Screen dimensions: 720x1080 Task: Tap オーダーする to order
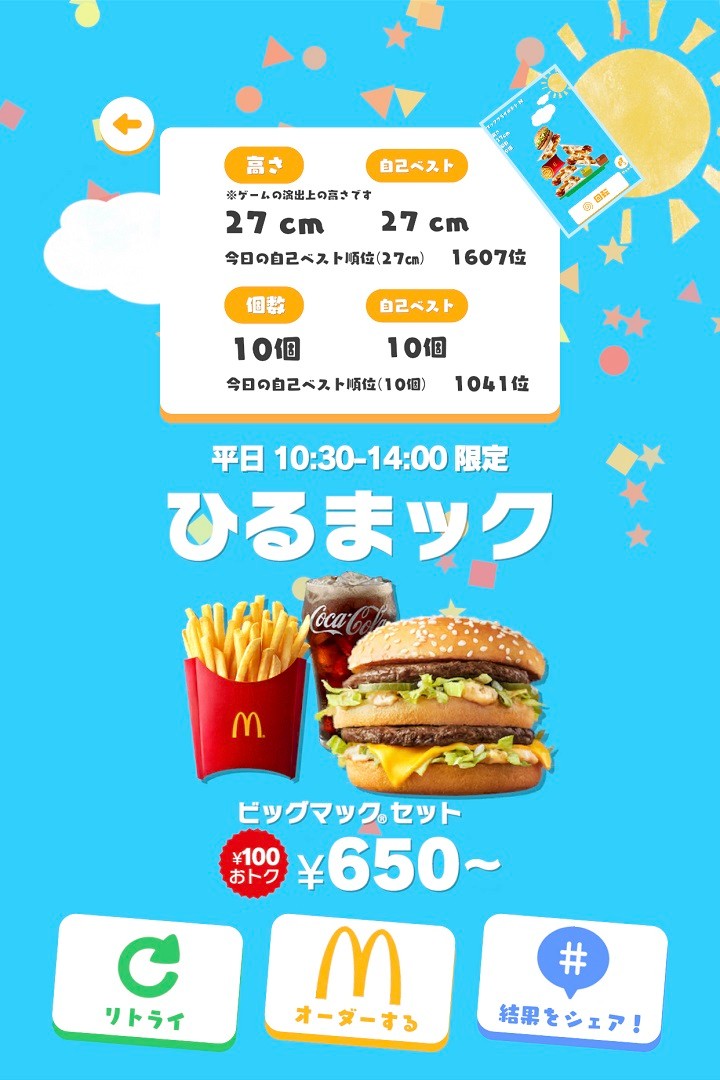[361, 980]
